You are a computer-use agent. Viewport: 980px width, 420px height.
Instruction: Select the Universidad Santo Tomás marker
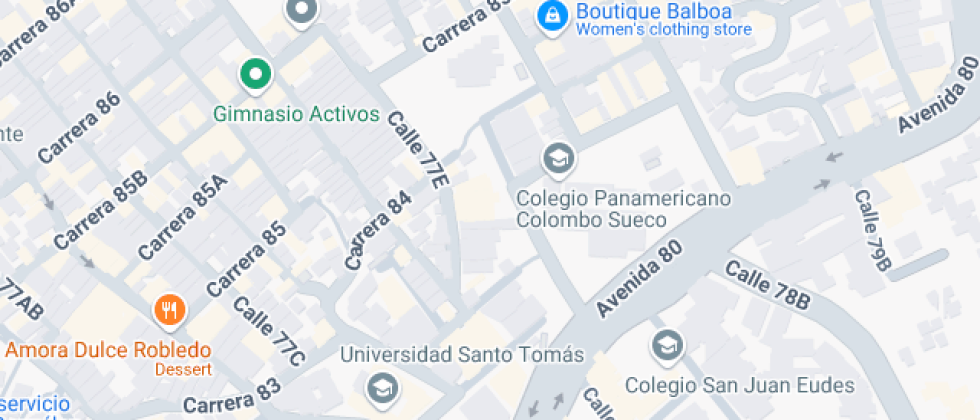[x=381, y=387]
